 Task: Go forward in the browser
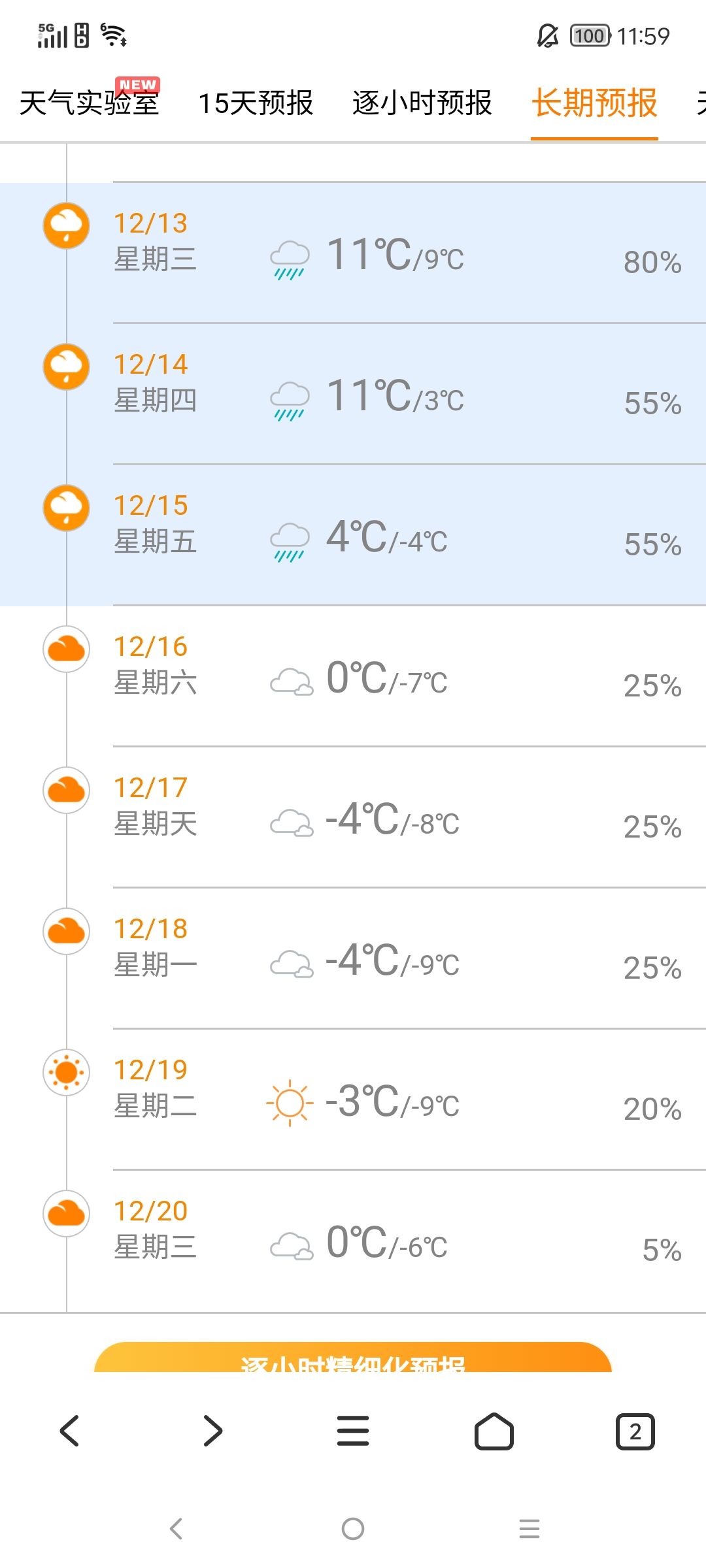click(x=212, y=1431)
